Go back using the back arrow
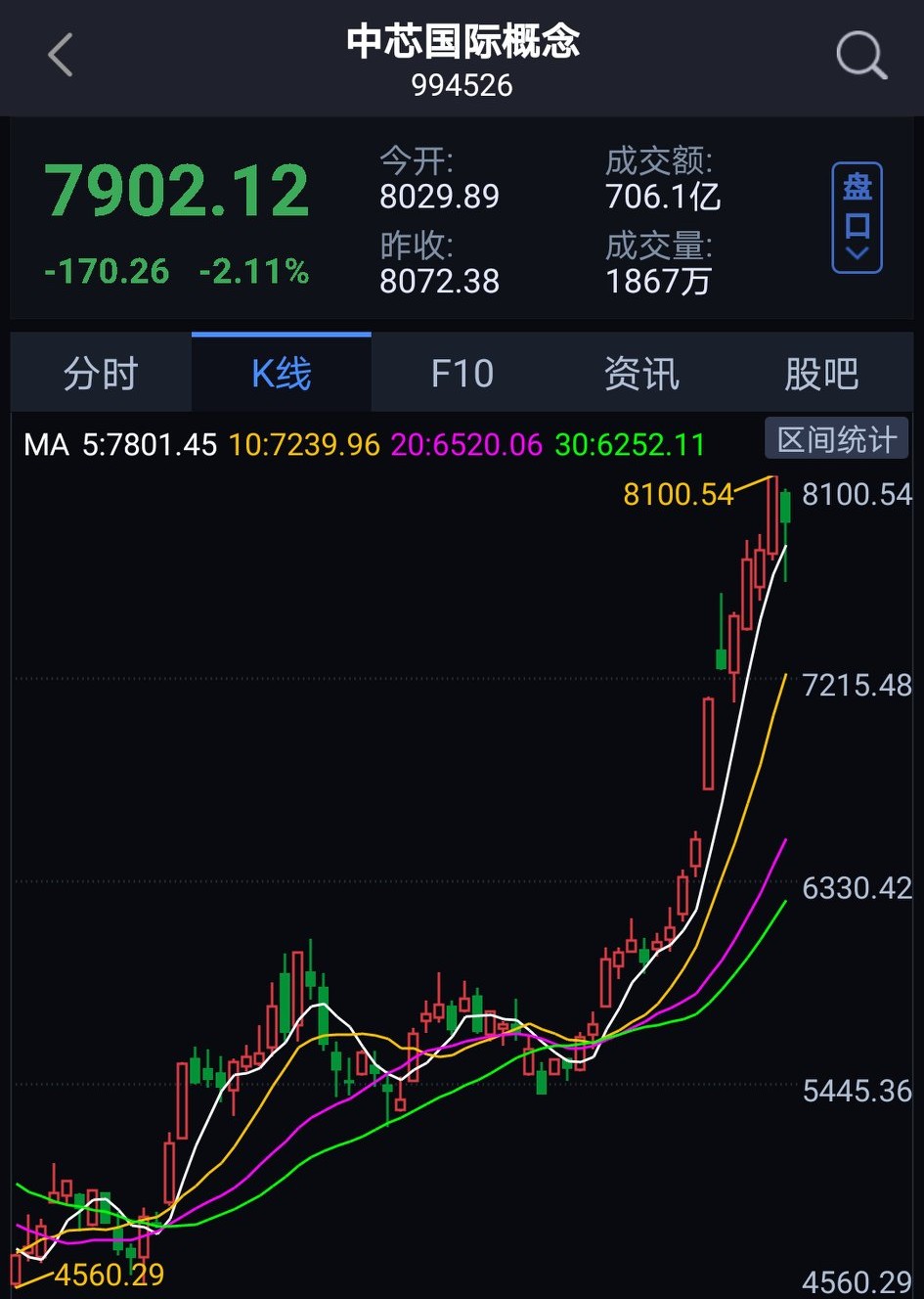The width and height of the screenshot is (924, 1299). coord(59,56)
